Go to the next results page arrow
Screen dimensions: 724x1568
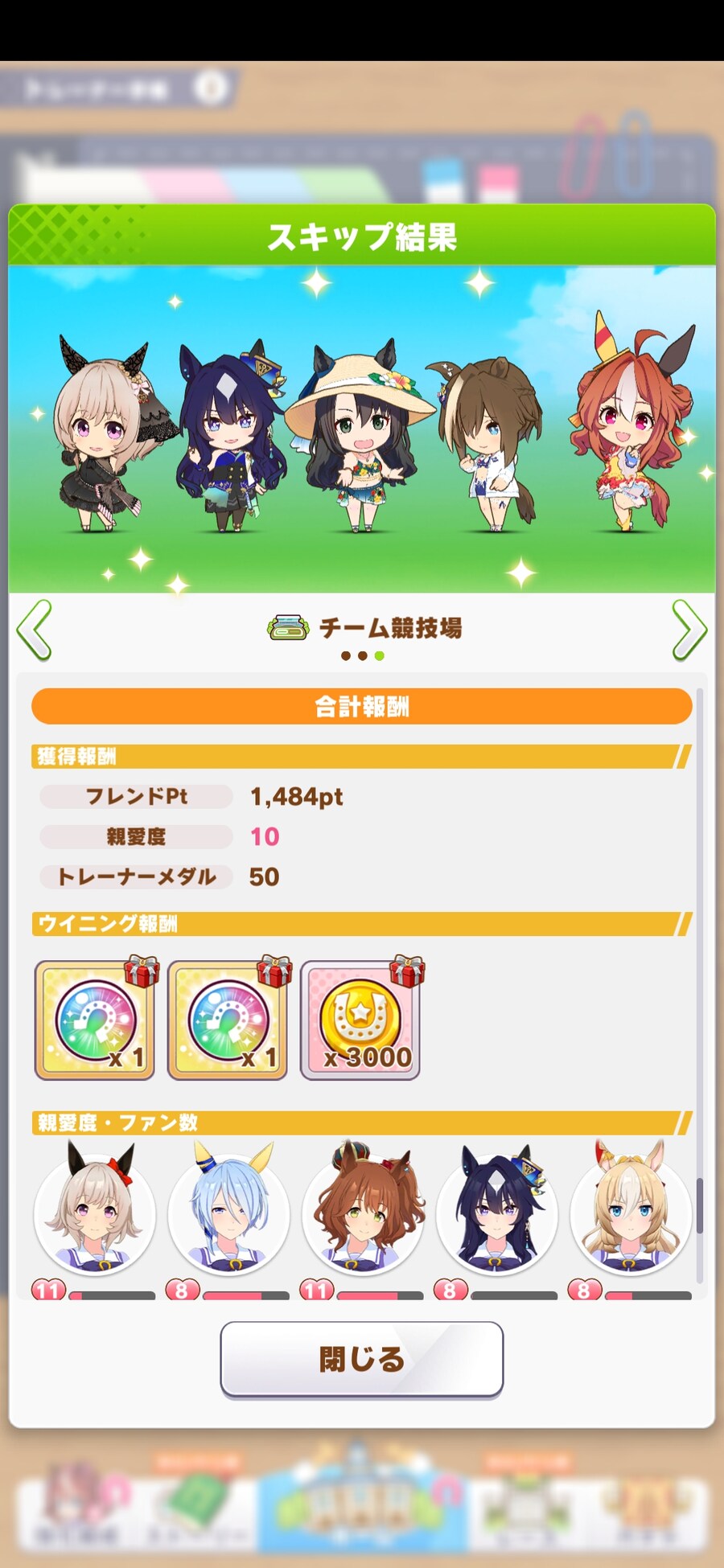tap(689, 630)
